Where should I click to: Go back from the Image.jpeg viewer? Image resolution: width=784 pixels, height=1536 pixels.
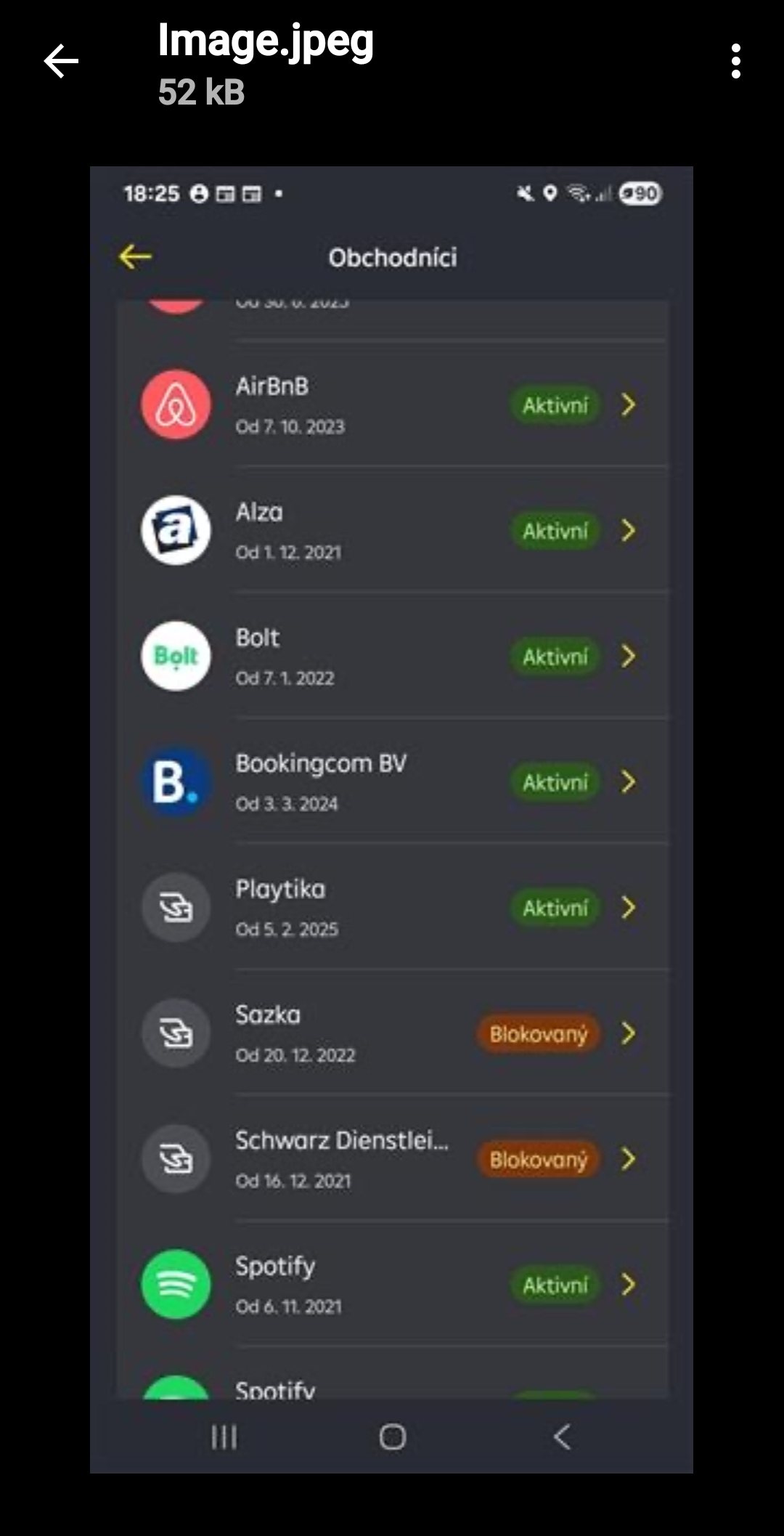(x=61, y=61)
